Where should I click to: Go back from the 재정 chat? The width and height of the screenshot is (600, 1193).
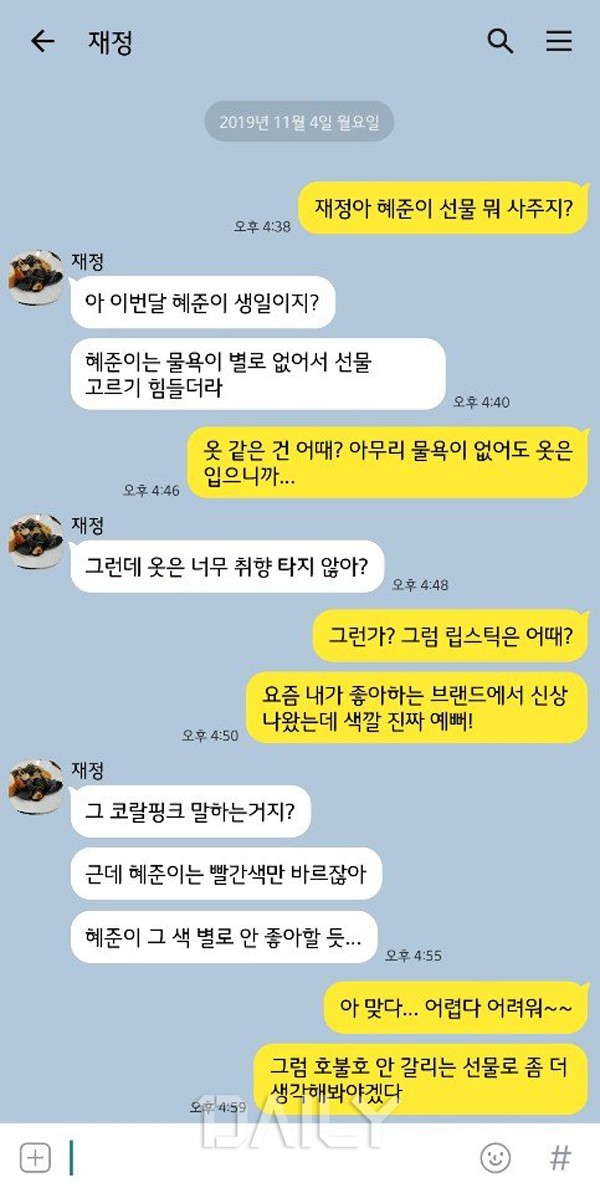(42, 42)
